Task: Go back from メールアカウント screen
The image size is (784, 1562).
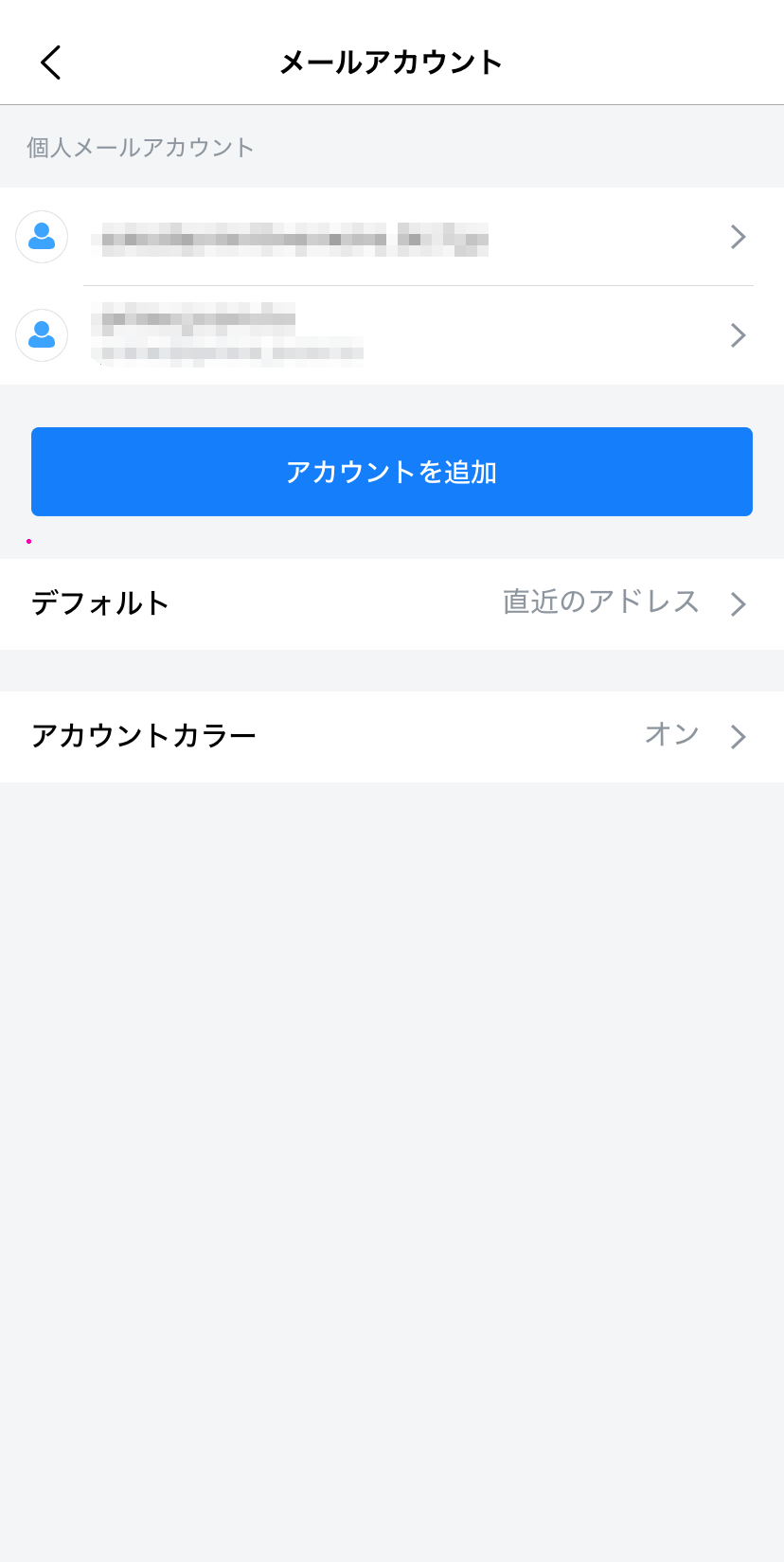Action: 51,63
